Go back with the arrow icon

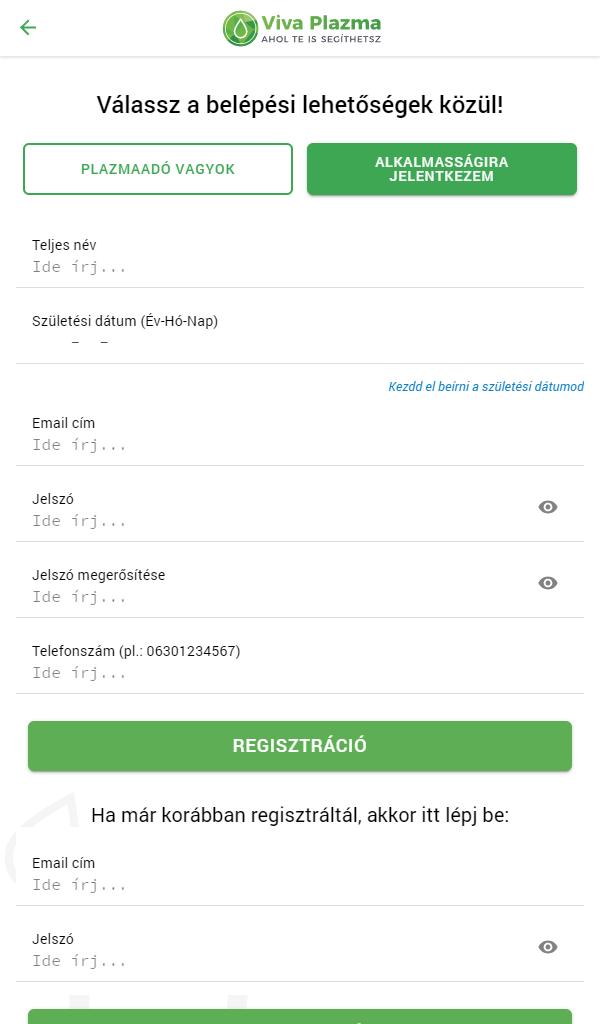point(28,27)
